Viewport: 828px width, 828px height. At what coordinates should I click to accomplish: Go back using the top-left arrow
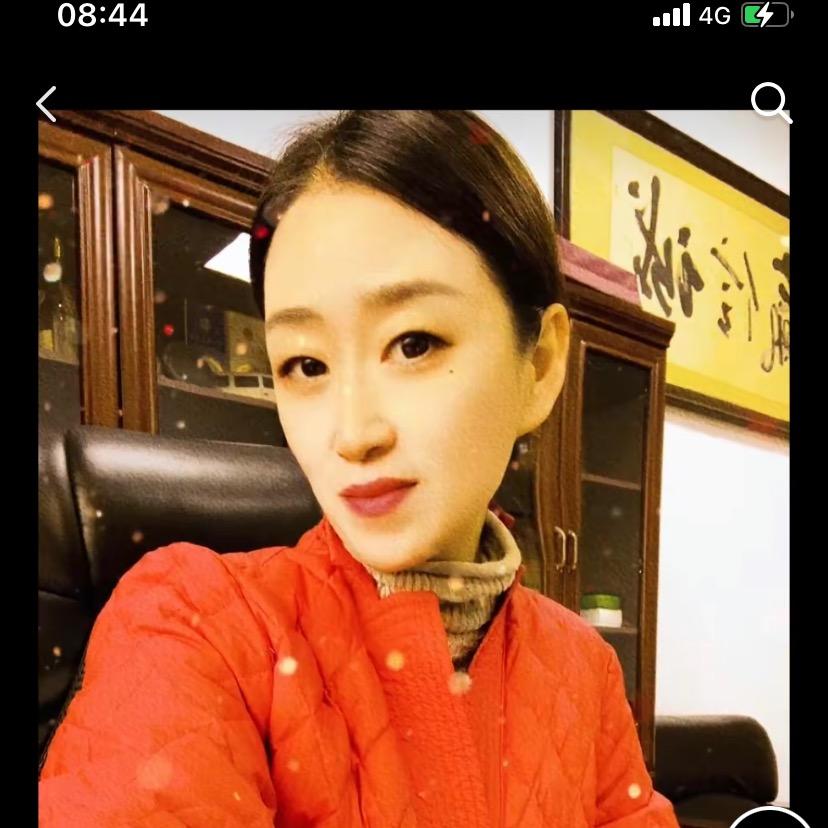(46, 104)
